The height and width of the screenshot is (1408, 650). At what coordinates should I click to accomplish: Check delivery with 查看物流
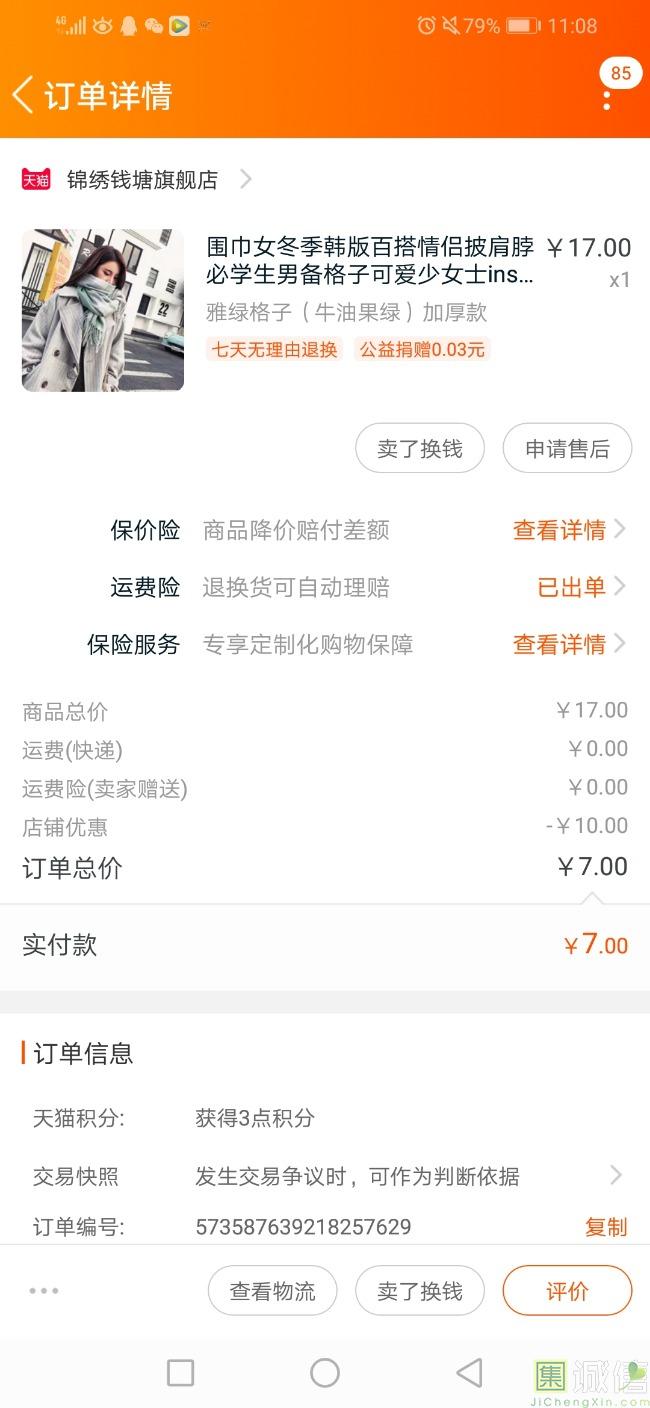(272, 1291)
